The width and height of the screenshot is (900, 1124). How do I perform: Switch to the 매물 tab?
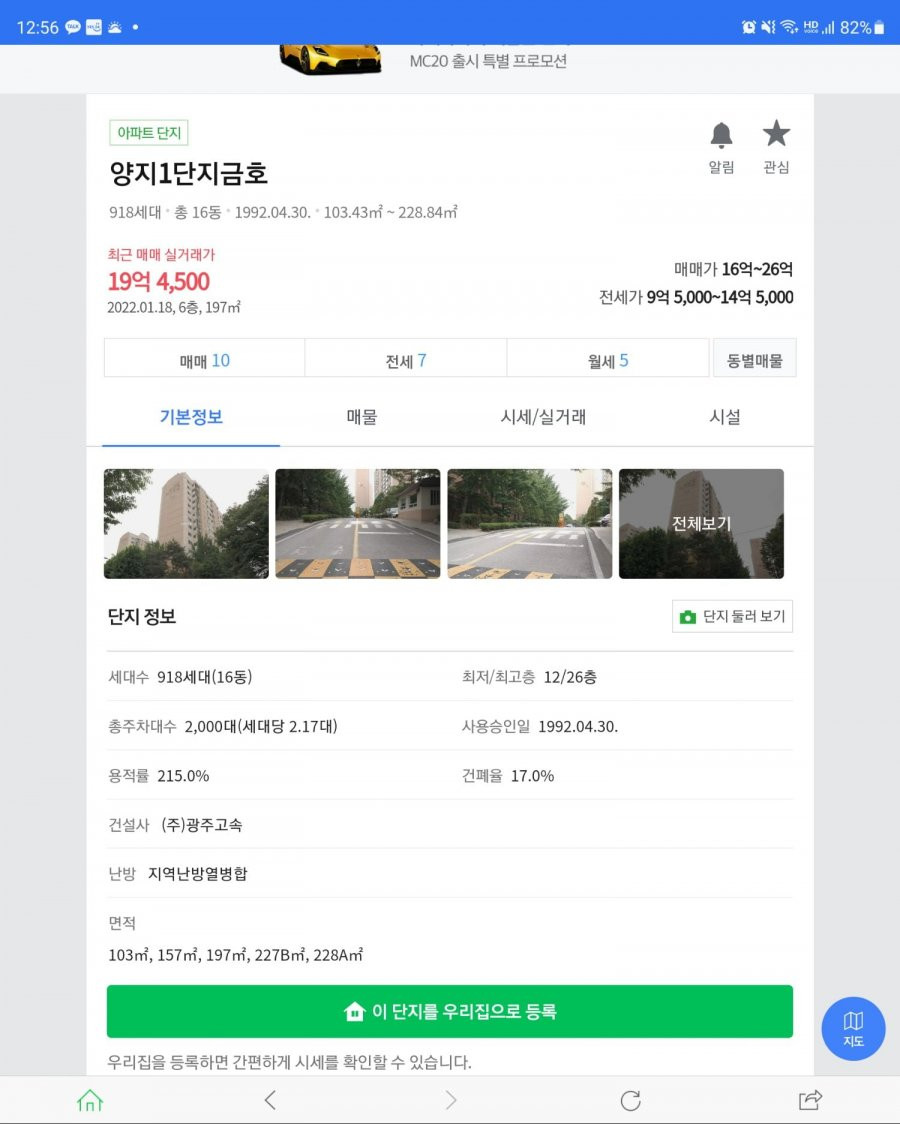click(361, 417)
